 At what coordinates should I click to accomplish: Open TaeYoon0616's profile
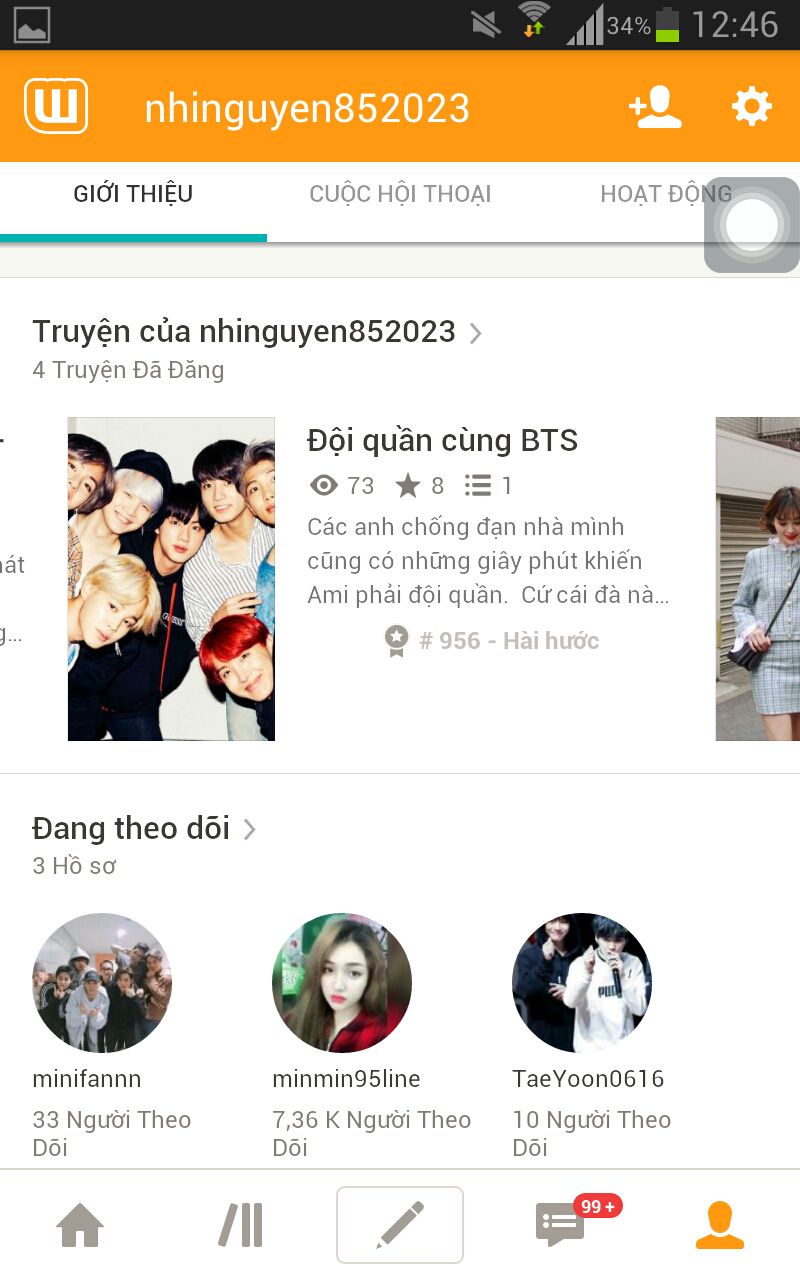582,983
